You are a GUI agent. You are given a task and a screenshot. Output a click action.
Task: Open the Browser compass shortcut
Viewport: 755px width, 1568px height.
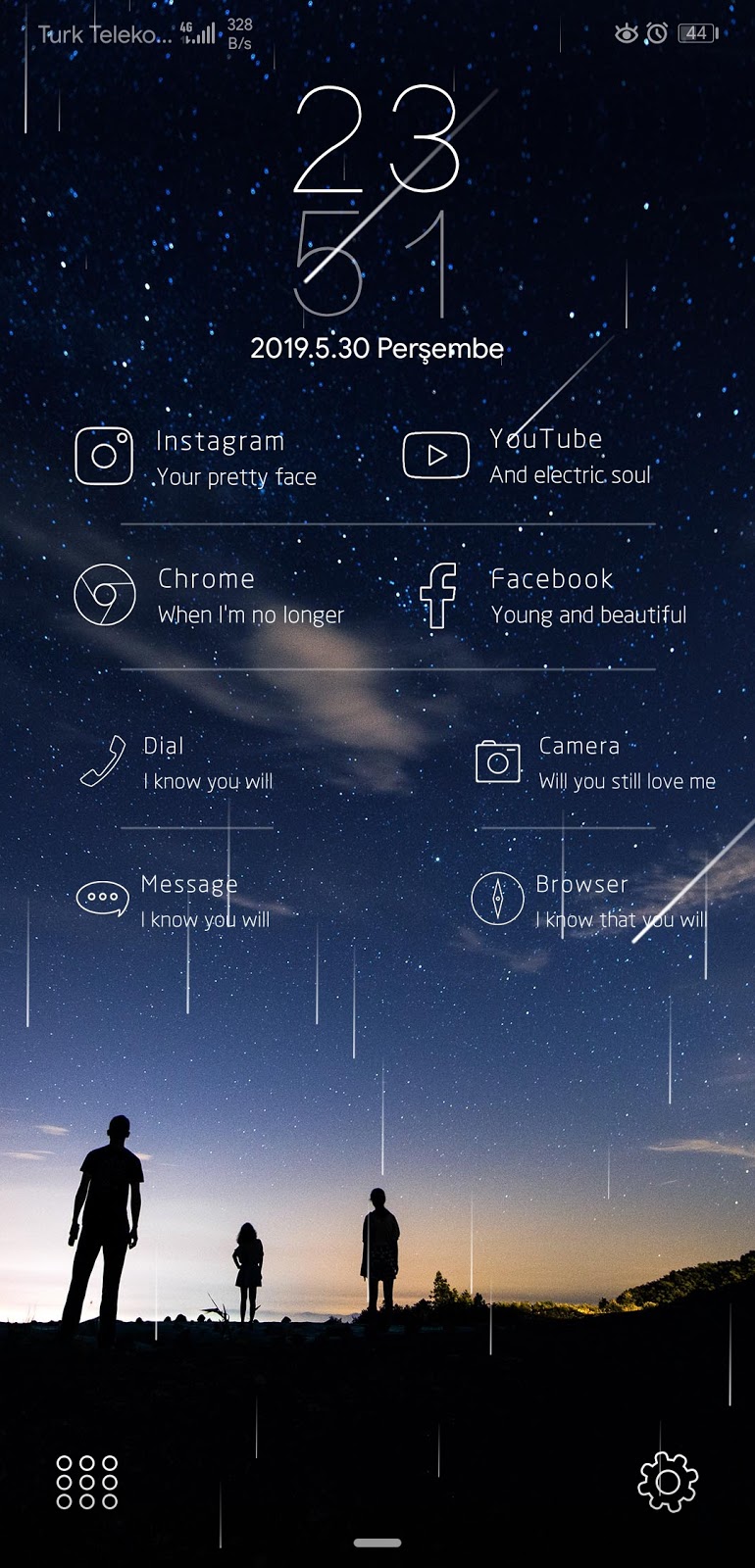pyautogui.click(x=498, y=899)
